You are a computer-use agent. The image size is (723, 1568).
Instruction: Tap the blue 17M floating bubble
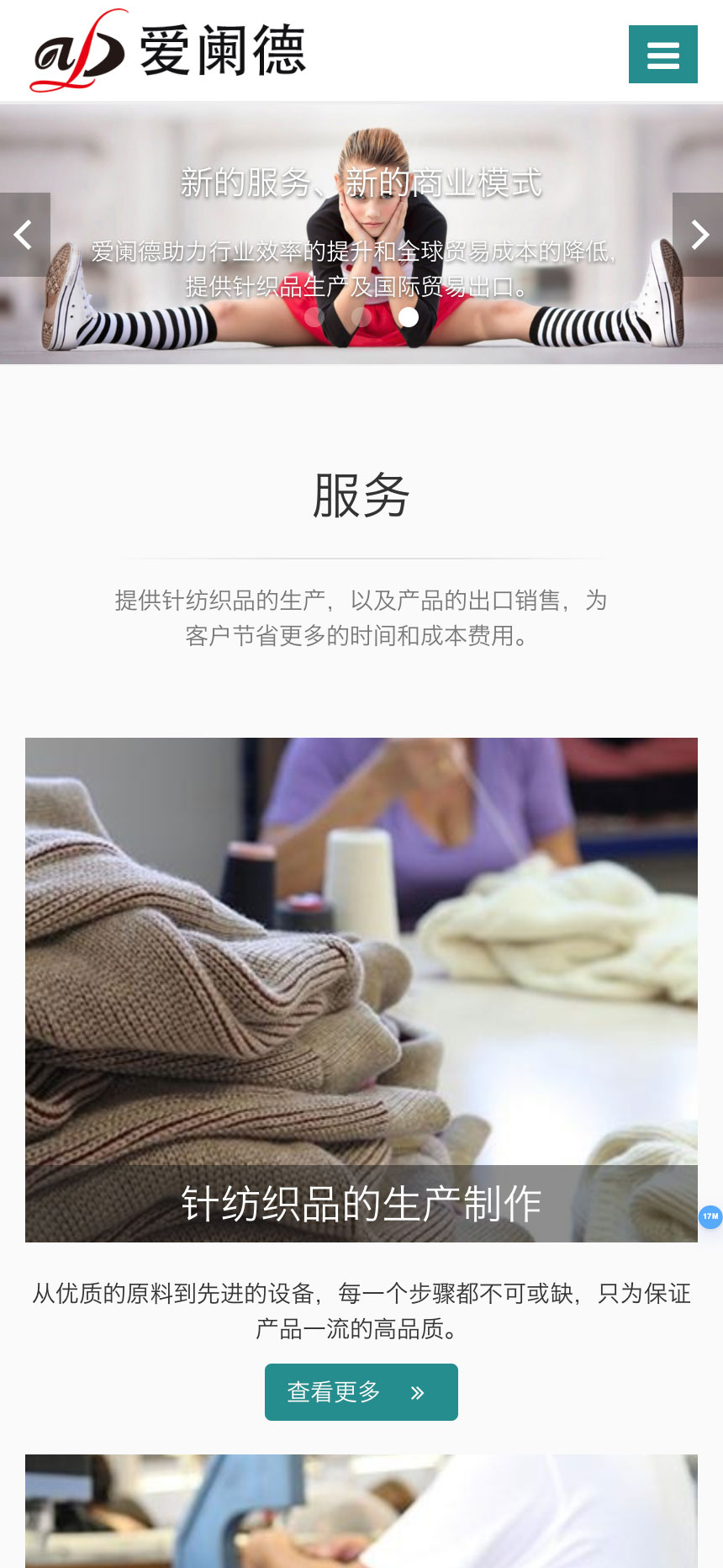tap(710, 1216)
